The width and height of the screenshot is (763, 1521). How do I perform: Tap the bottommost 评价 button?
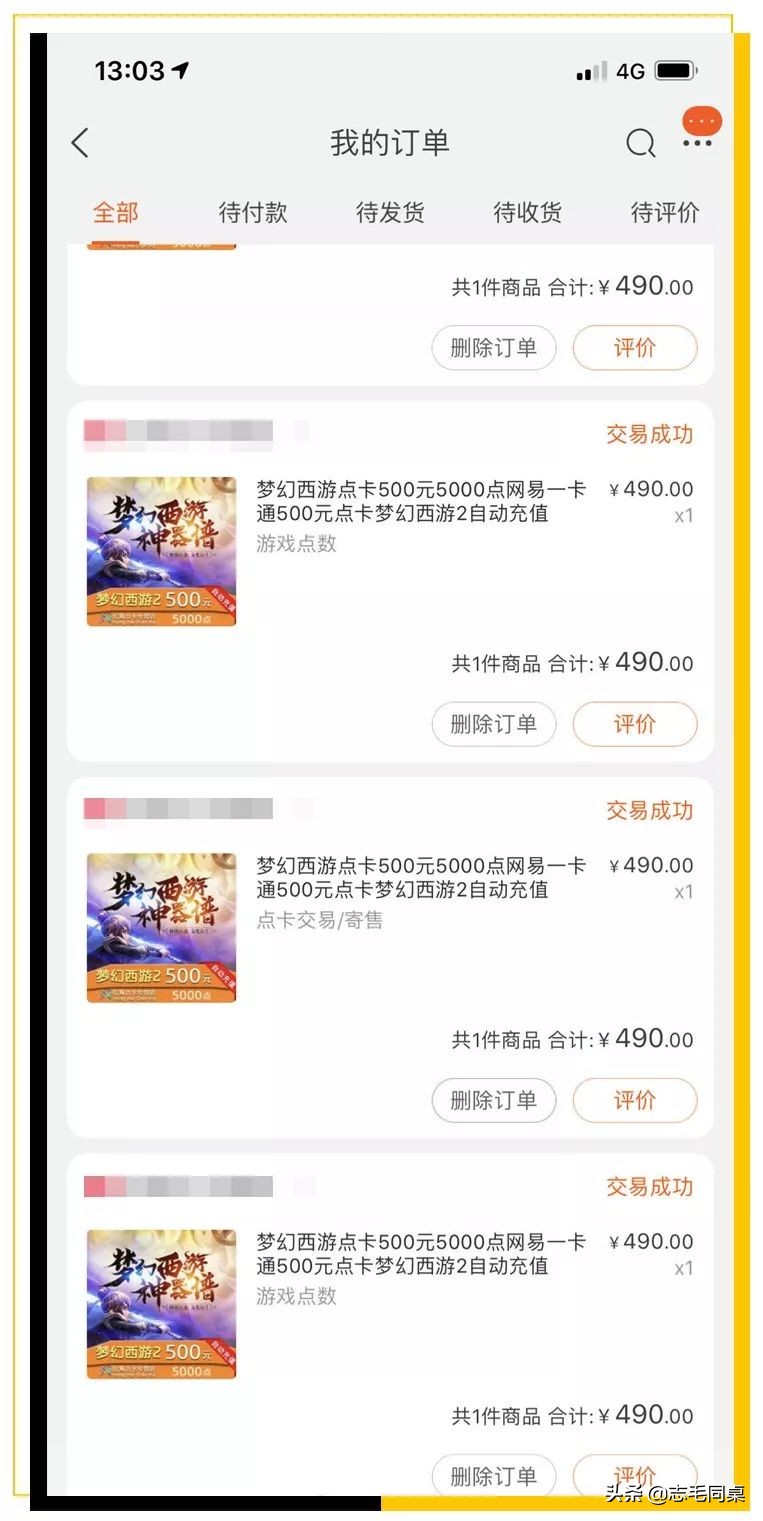[x=636, y=1477]
